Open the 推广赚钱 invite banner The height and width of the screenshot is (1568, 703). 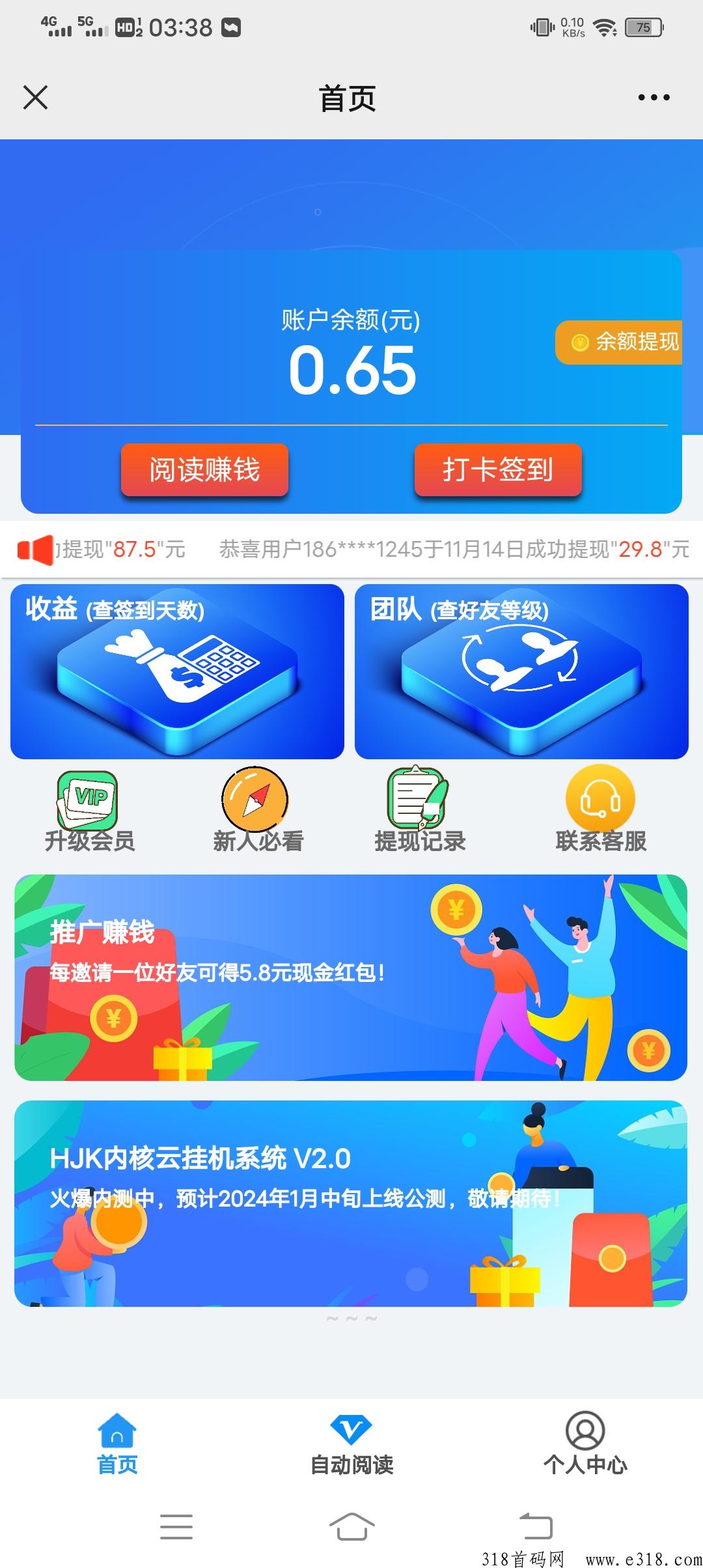tap(351, 977)
